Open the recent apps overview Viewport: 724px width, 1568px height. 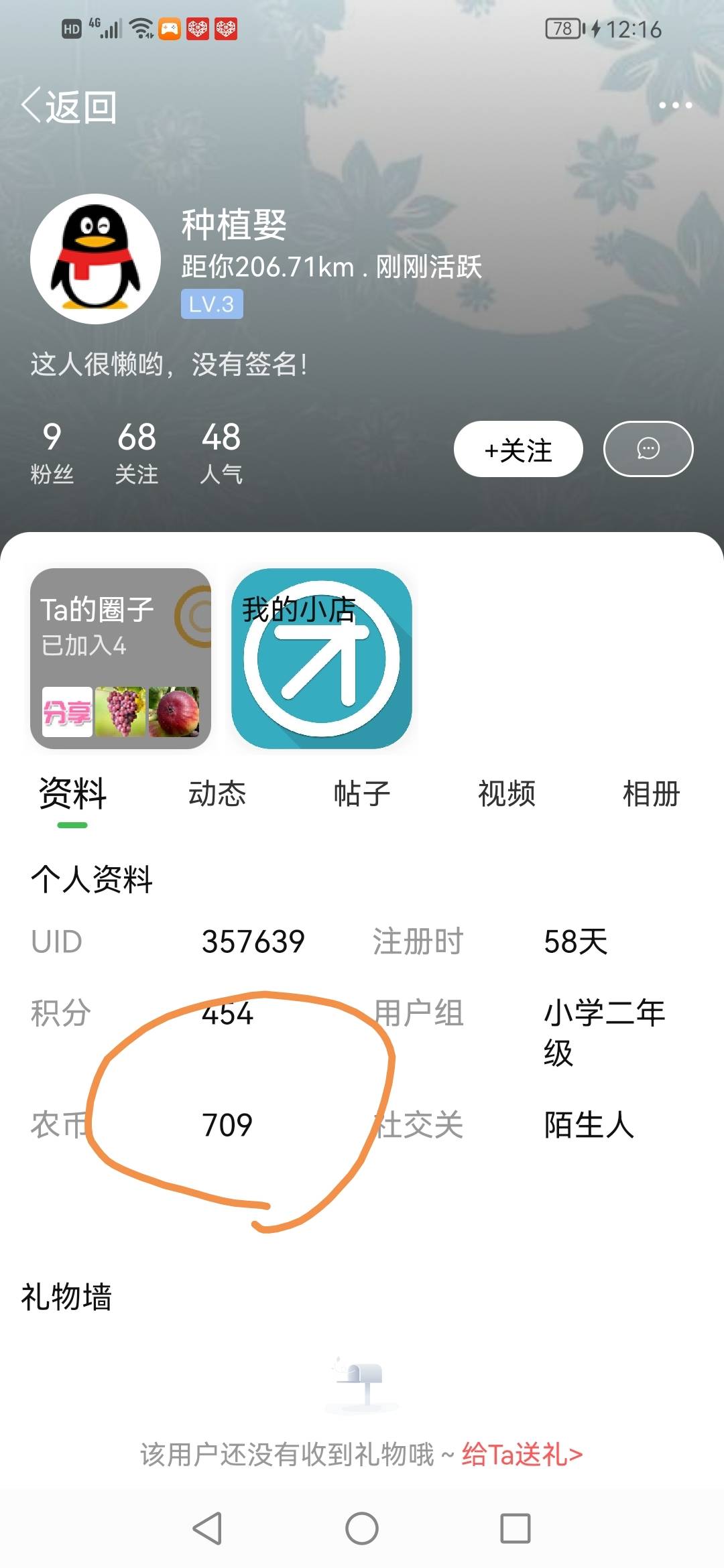[515, 1528]
